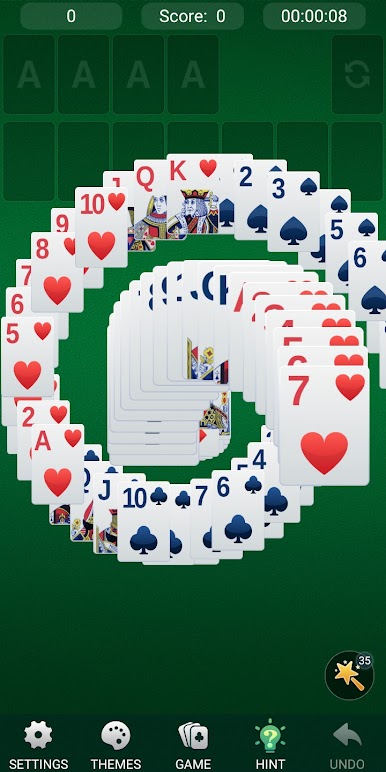The height and width of the screenshot is (772, 386).
Task: Get a move hint
Action: point(270,743)
